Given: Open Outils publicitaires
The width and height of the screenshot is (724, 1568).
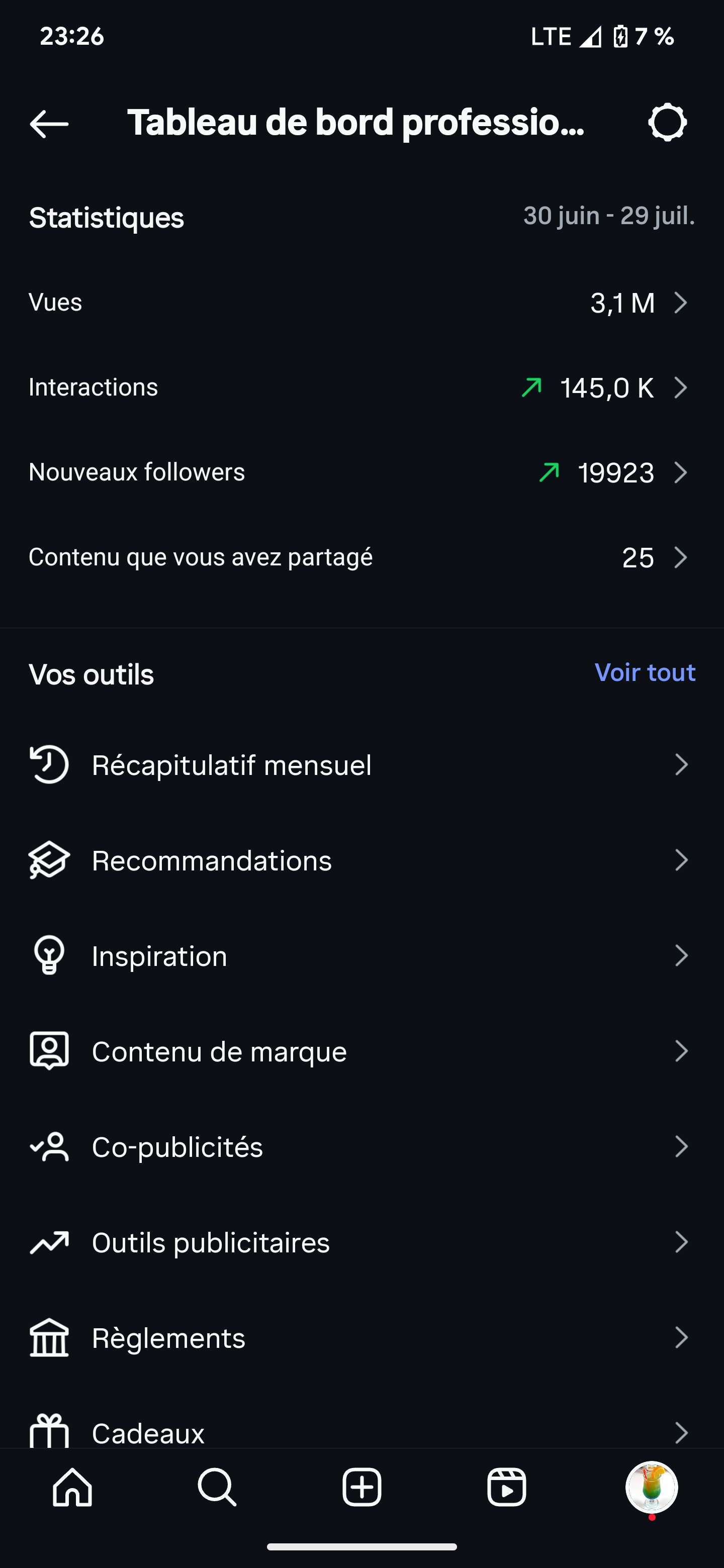Looking at the screenshot, I should click(361, 1242).
